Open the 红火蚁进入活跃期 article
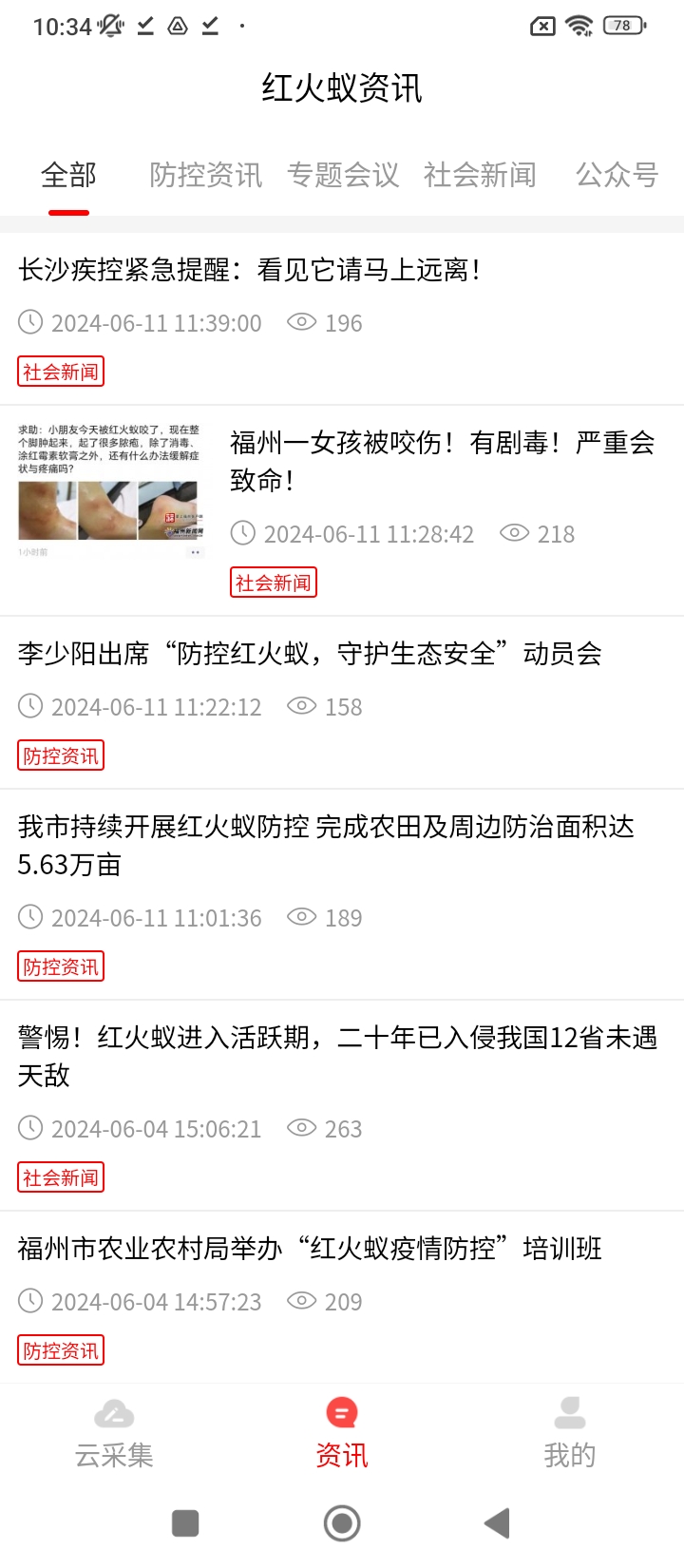Image resolution: width=684 pixels, height=1568 pixels. (337, 1056)
